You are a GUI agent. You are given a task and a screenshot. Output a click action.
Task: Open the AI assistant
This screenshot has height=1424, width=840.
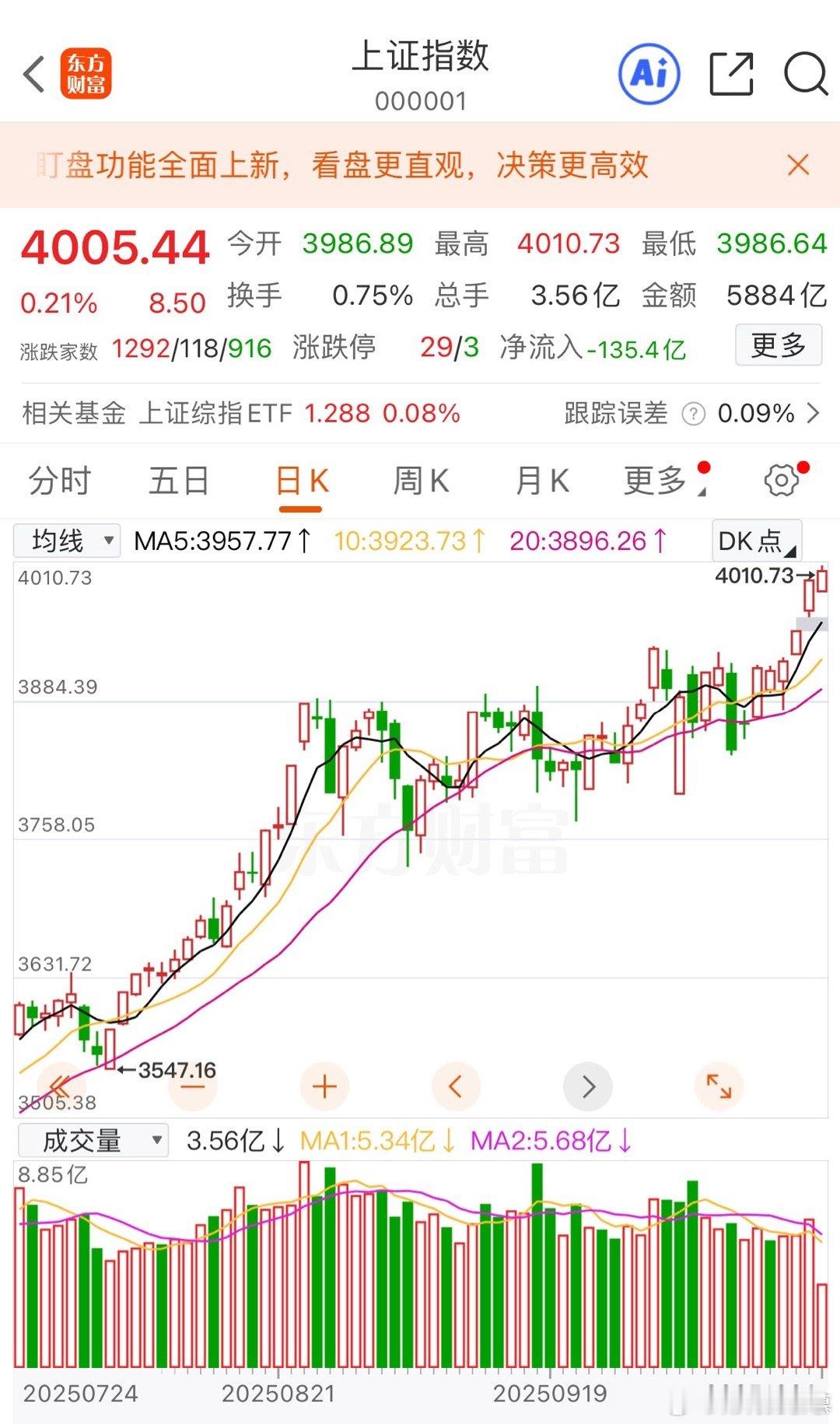[649, 74]
